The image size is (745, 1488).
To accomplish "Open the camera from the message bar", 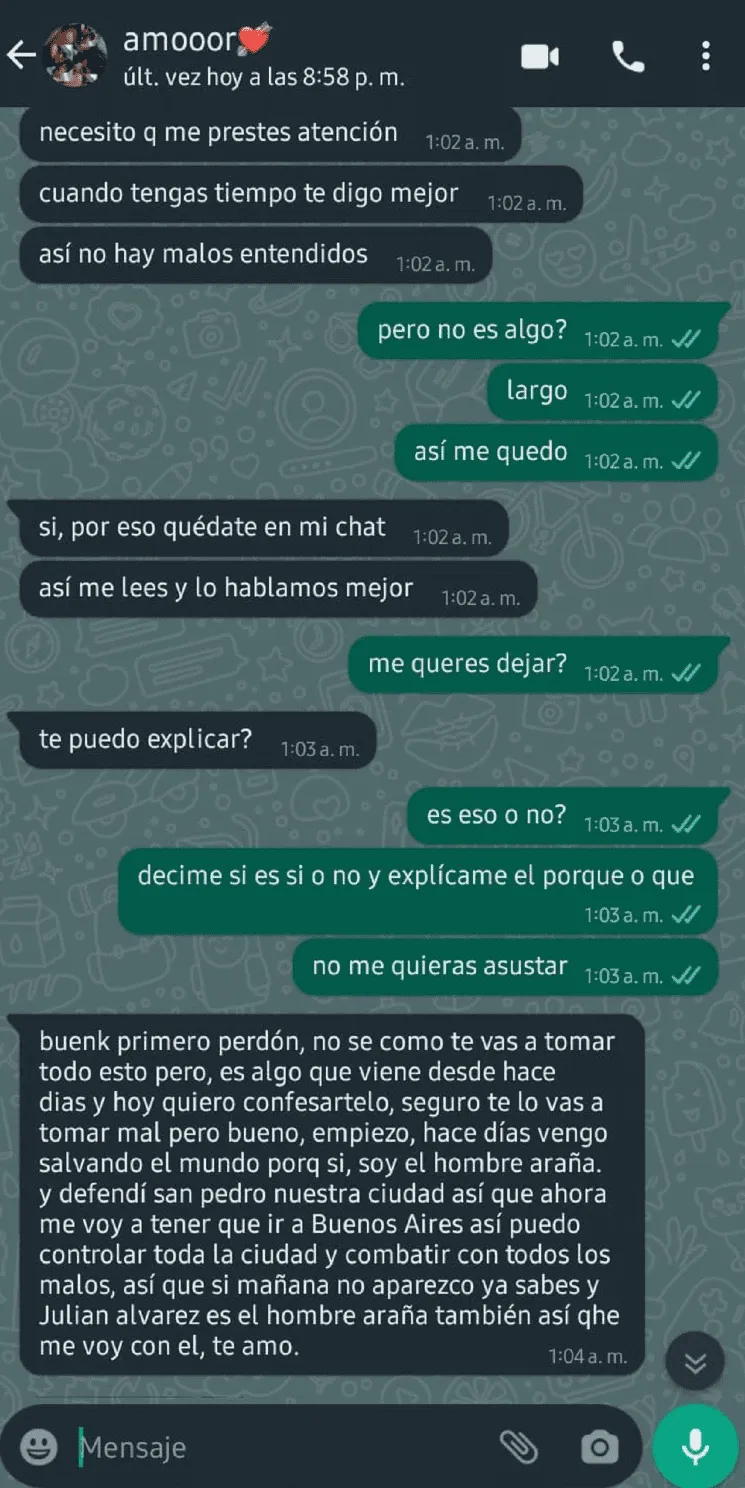I will click(599, 1447).
